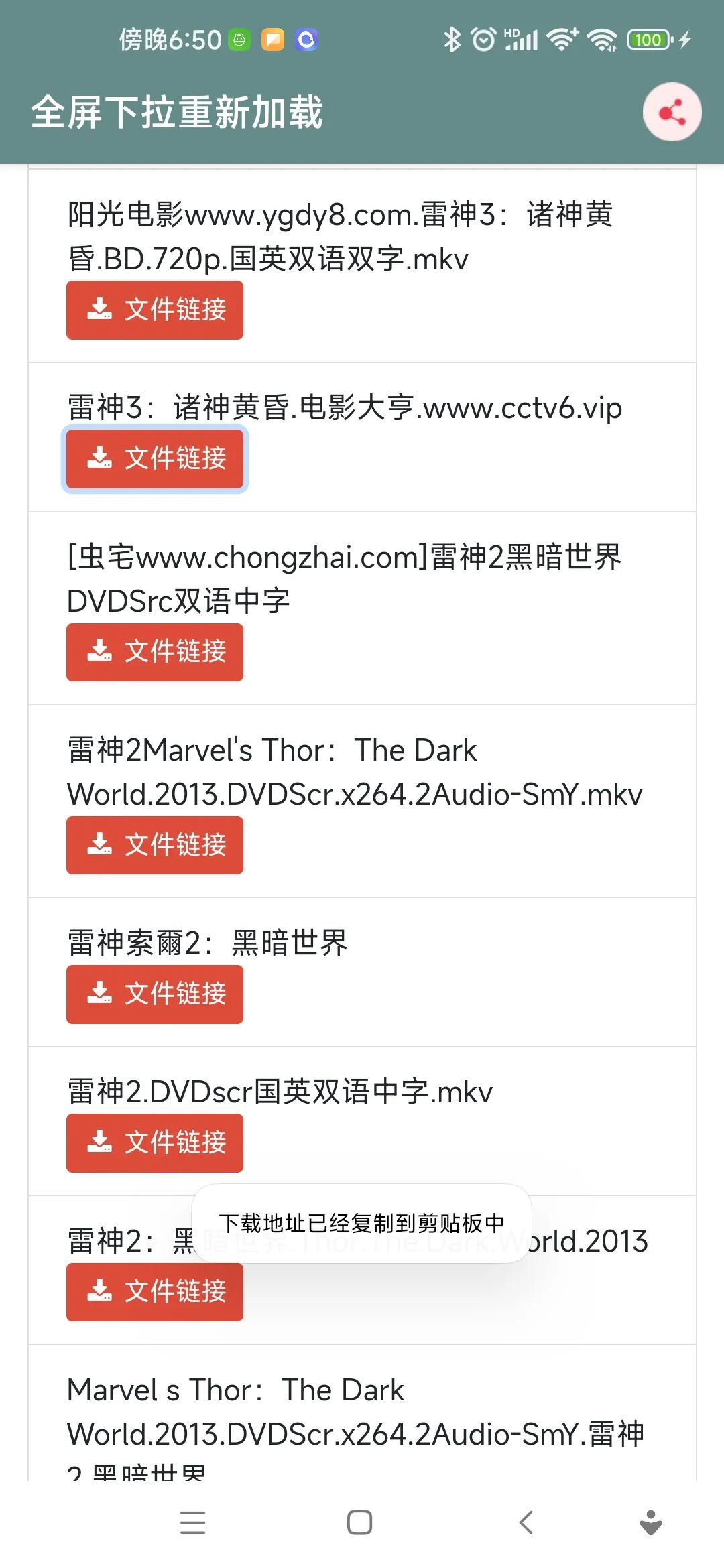The image size is (724, 1568).
Task: Return to the home screen
Action: pos(360,1522)
